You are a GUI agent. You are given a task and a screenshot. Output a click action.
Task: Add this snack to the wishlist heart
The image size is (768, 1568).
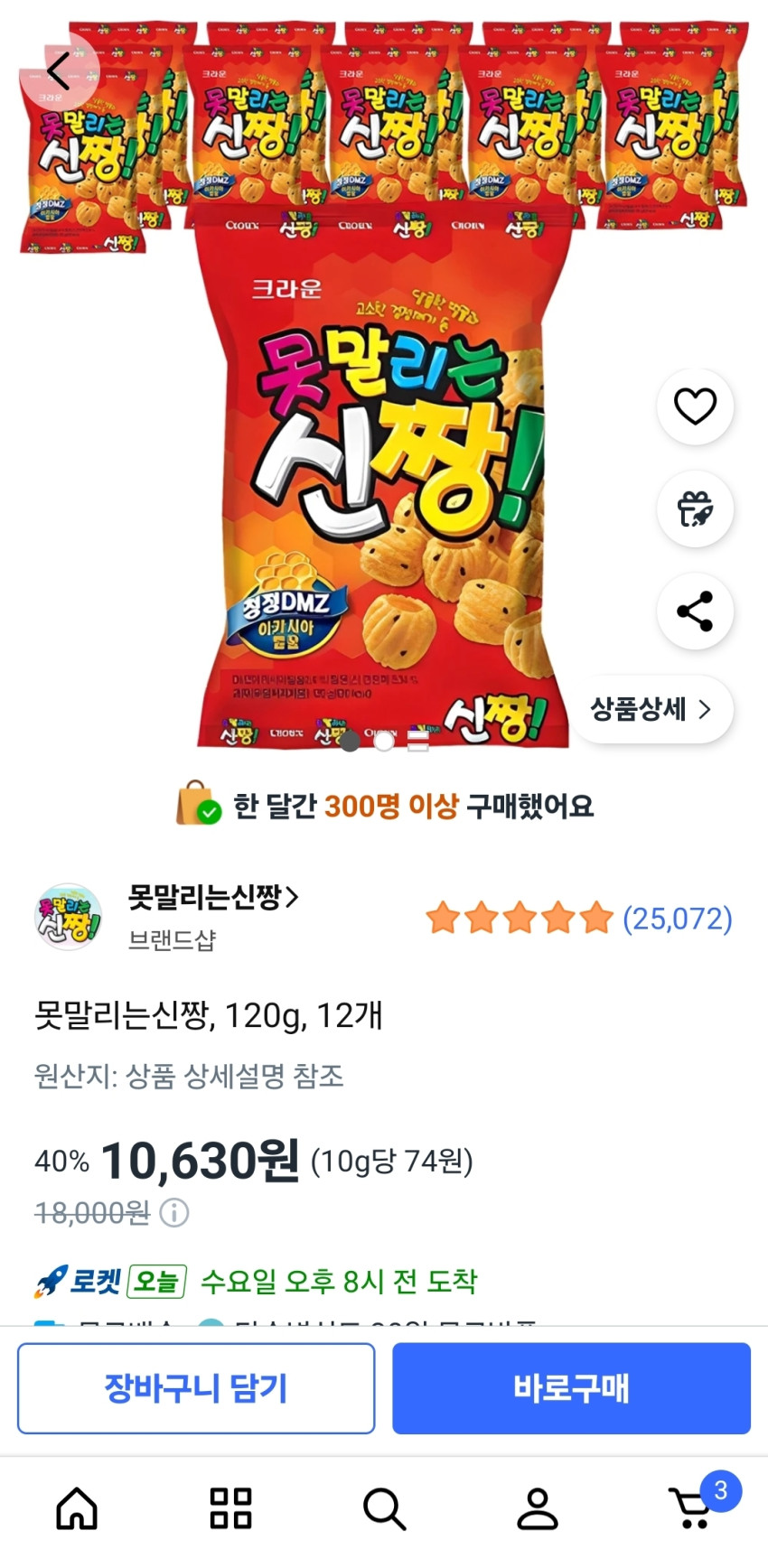pyautogui.click(x=695, y=406)
